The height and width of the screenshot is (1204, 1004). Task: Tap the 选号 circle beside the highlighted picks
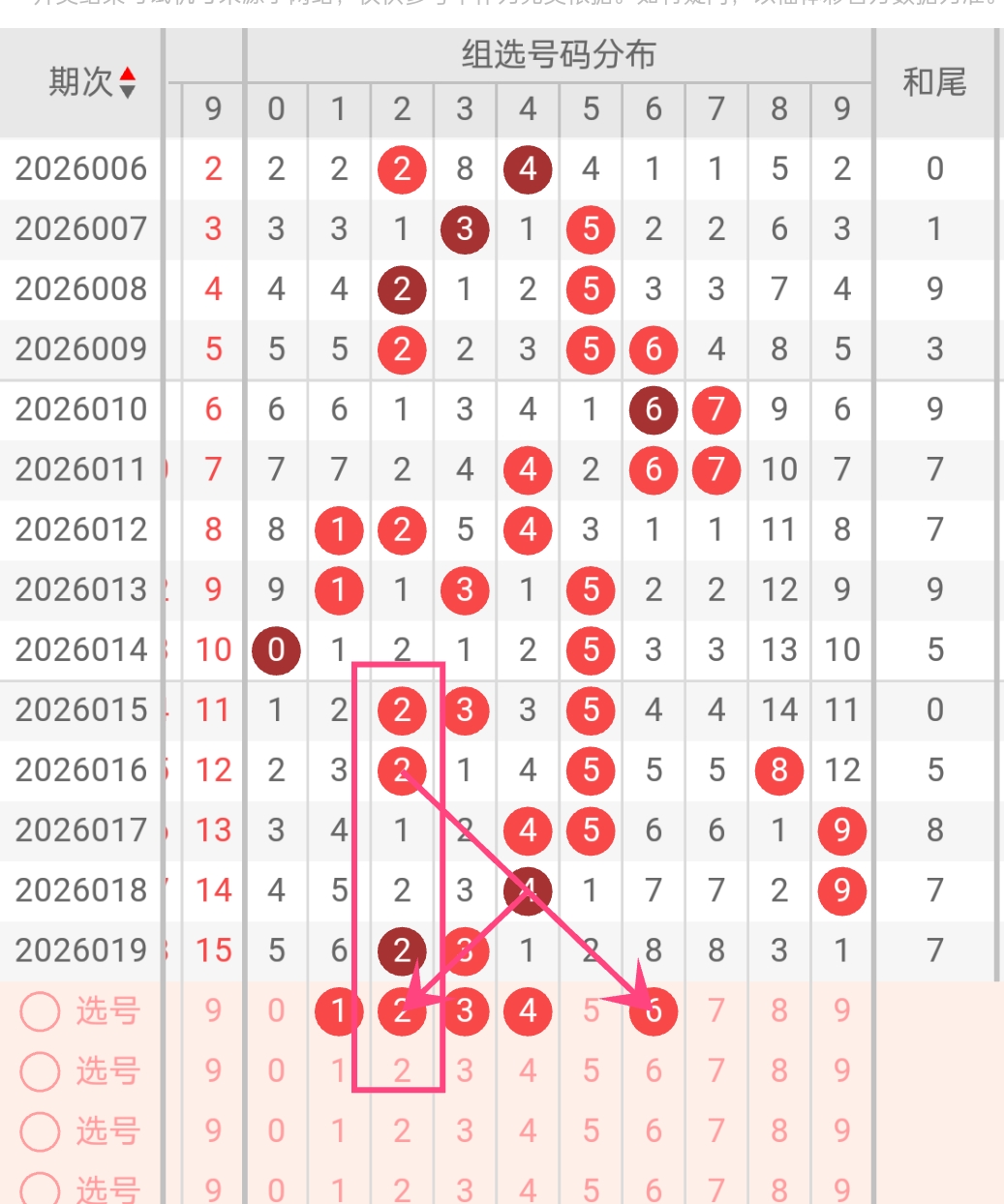pos(41,1011)
